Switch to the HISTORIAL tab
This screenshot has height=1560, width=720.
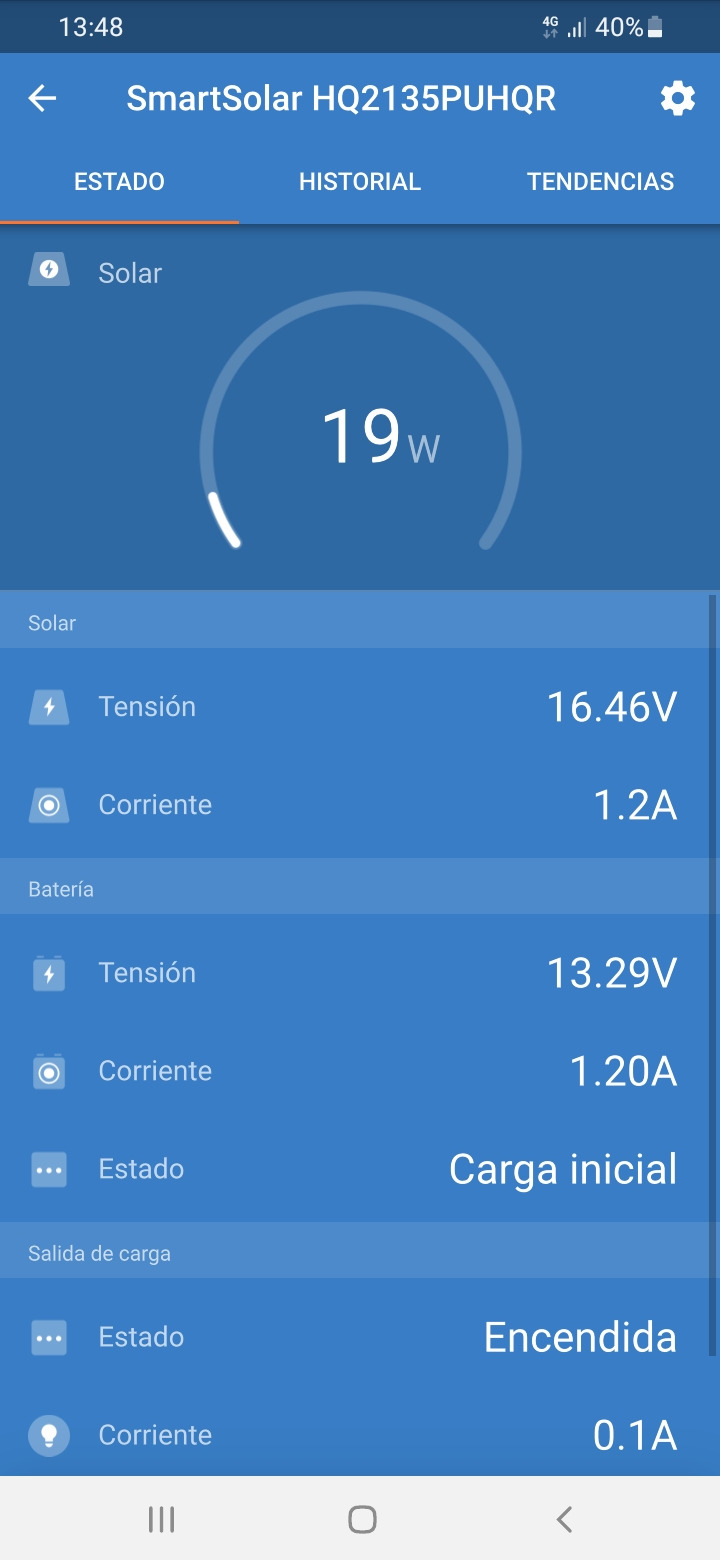tap(360, 182)
